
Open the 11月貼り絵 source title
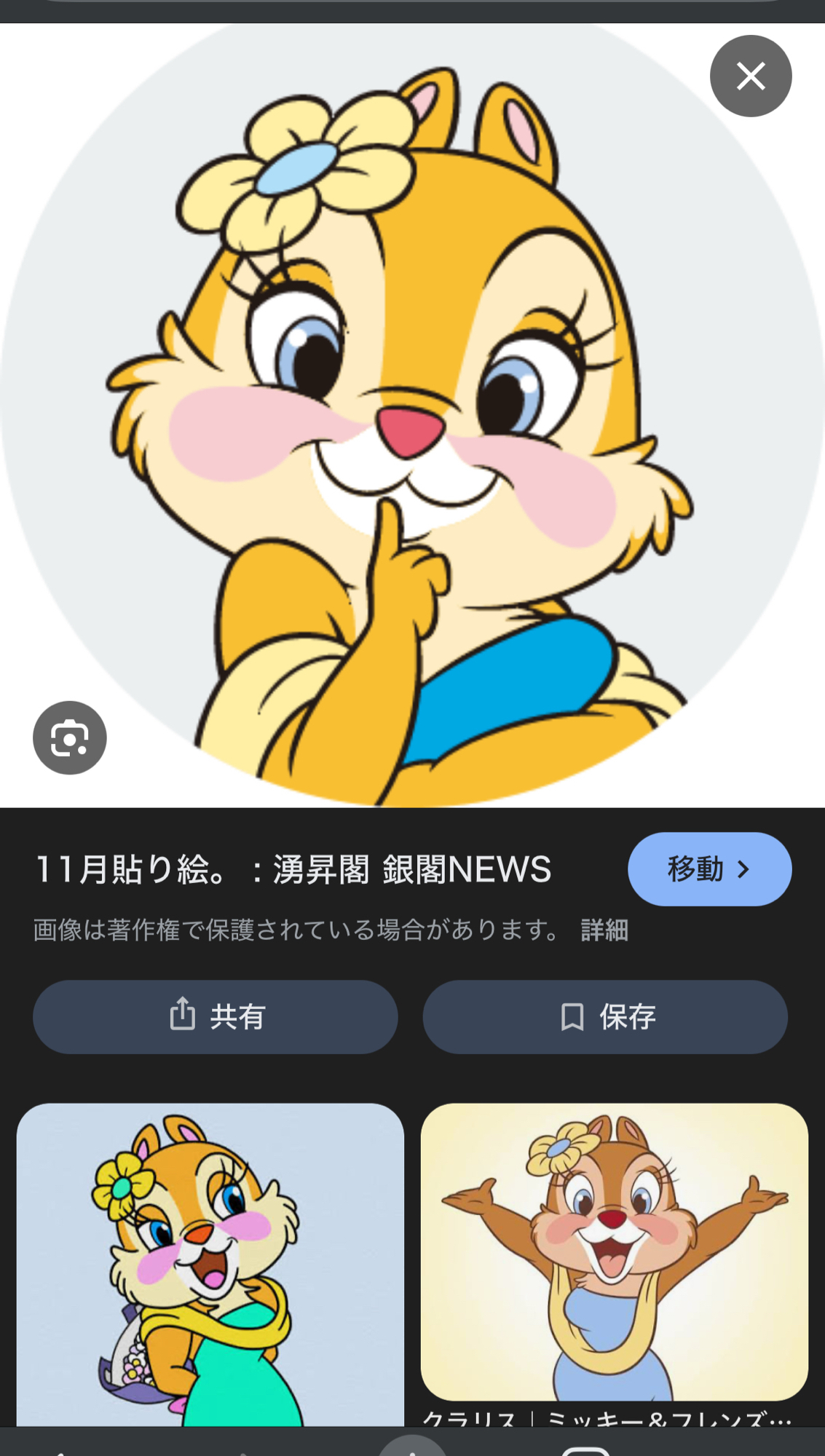tap(293, 869)
